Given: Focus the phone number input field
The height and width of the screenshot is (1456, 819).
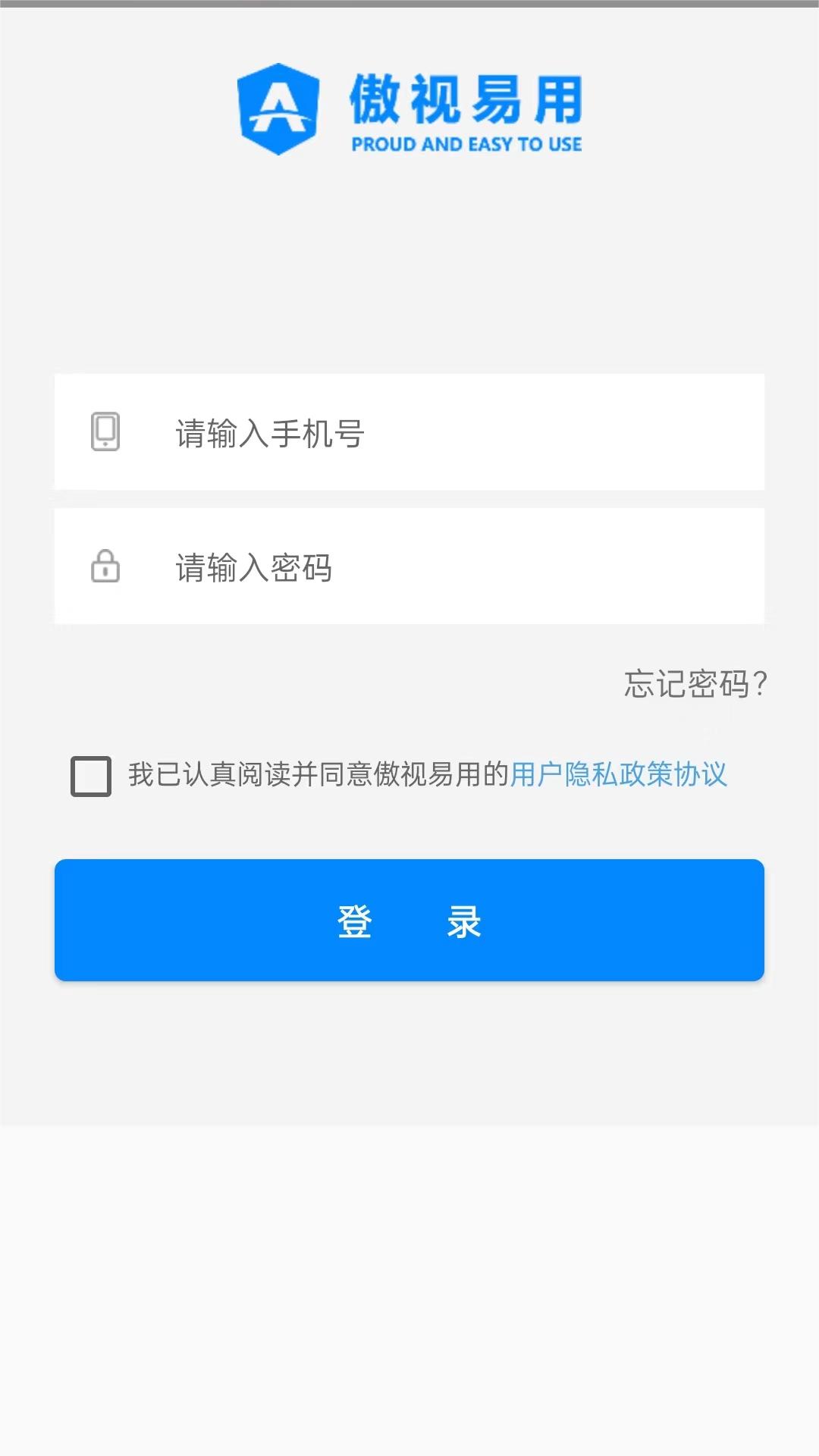Looking at the screenshot, I should coord(455,434).
